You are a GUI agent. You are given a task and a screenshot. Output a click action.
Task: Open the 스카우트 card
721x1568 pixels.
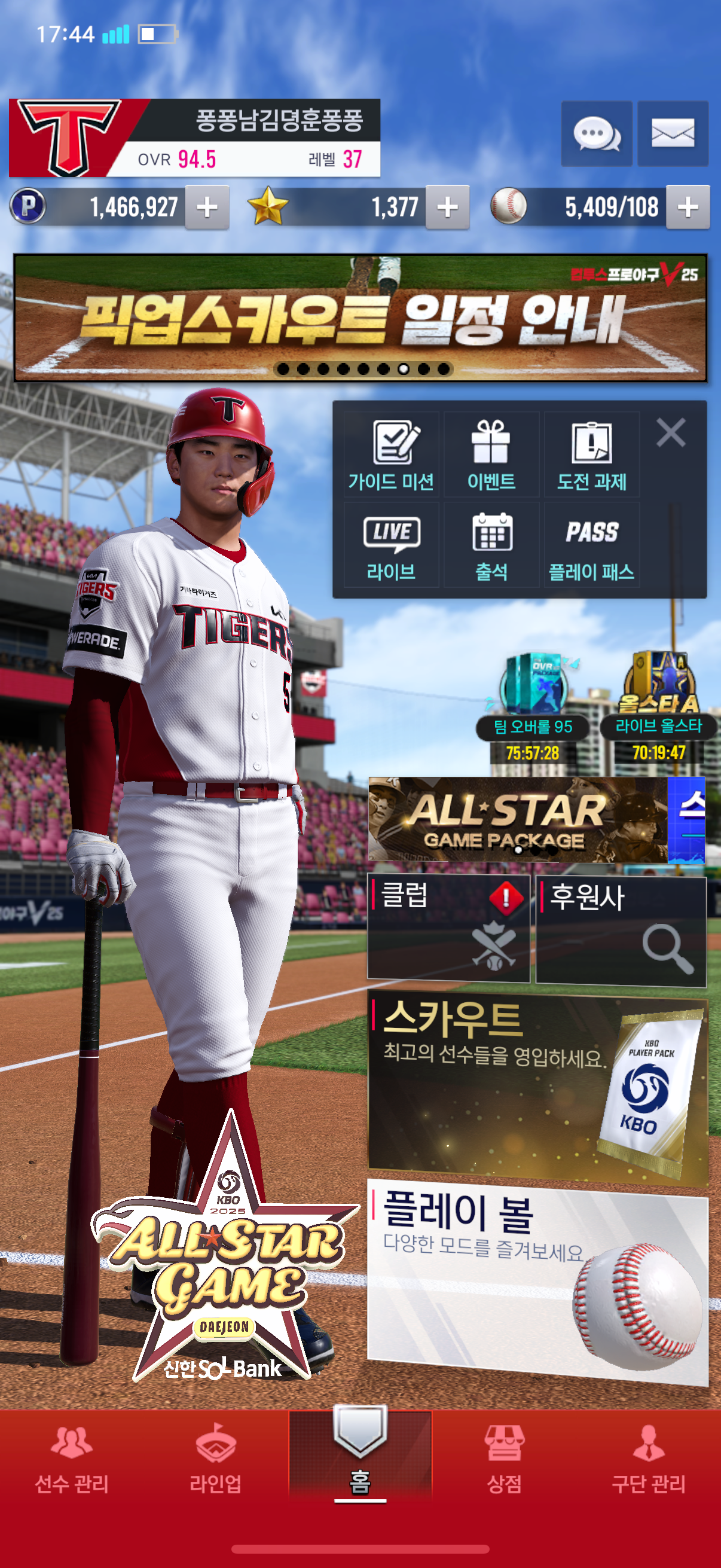[537, 1090]
